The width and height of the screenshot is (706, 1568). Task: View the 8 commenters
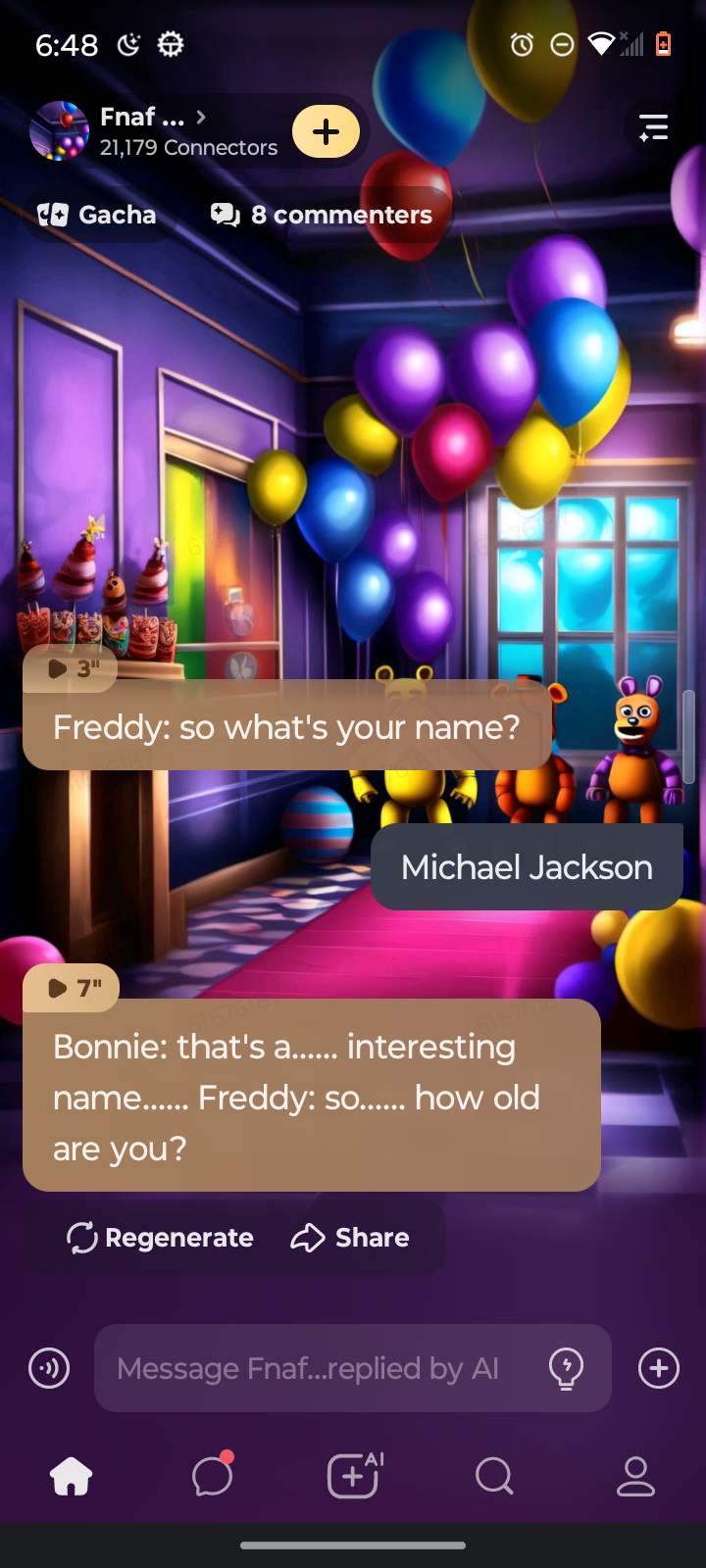click(x=322, y=215)
